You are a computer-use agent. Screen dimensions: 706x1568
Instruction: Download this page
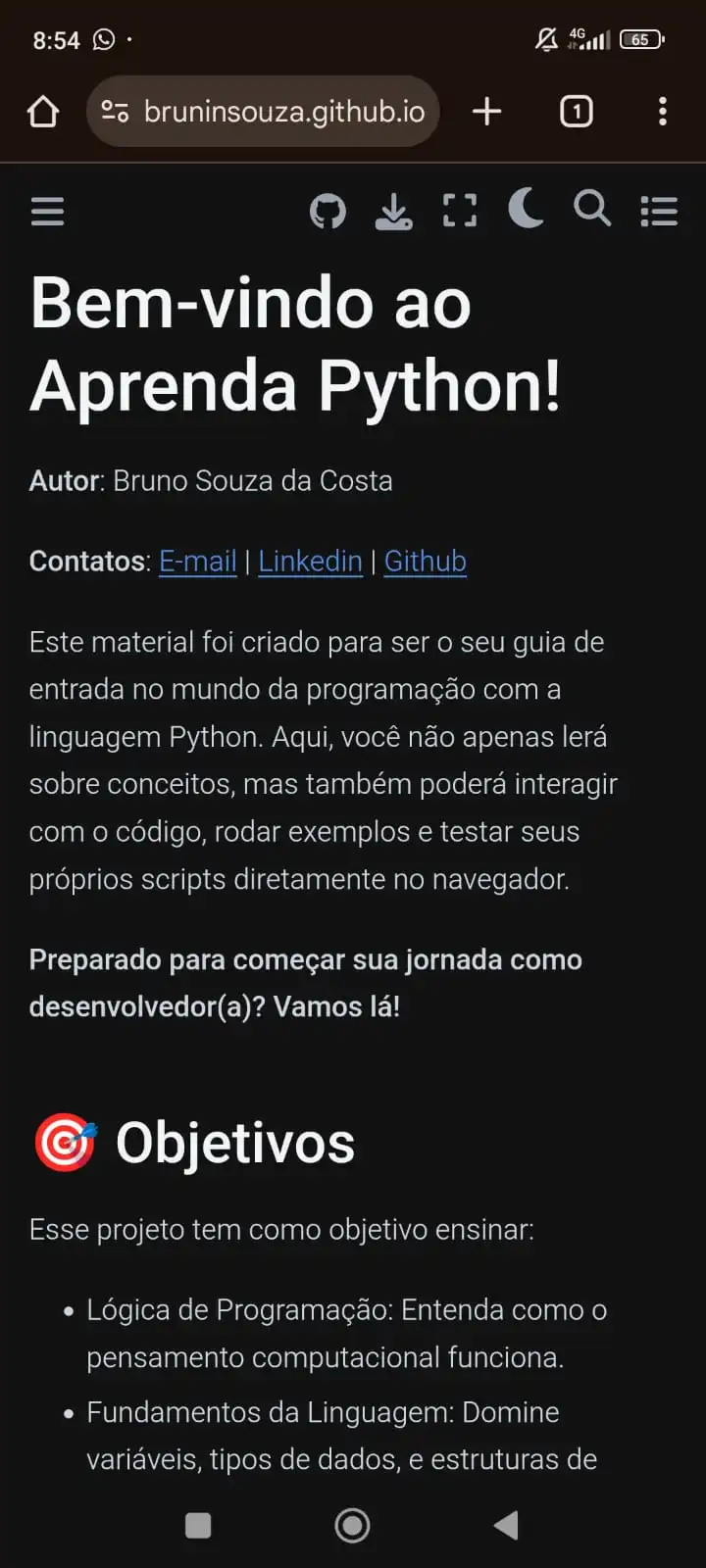393,211
